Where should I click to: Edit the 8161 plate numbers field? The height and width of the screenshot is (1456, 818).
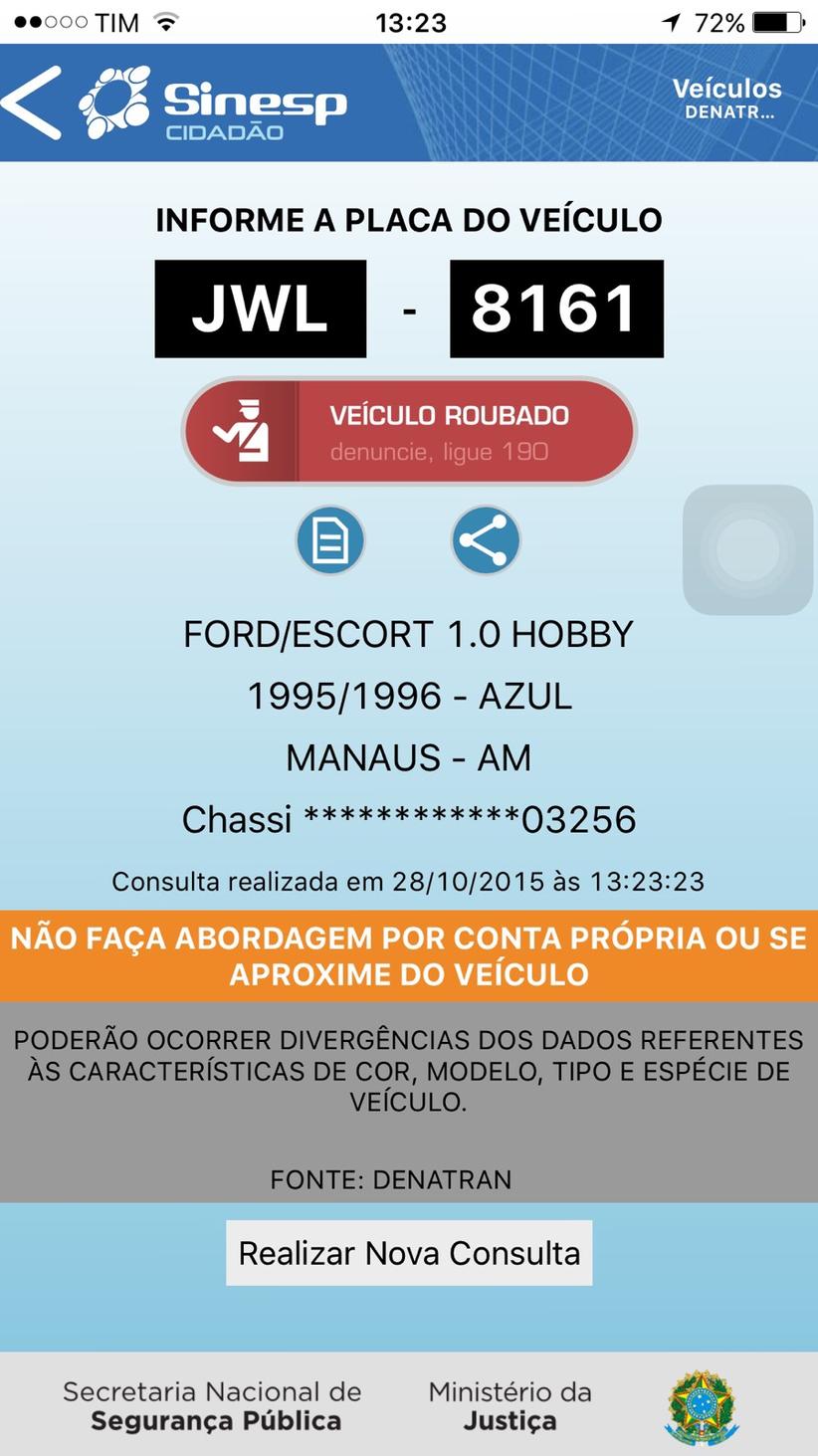(556, 309)
